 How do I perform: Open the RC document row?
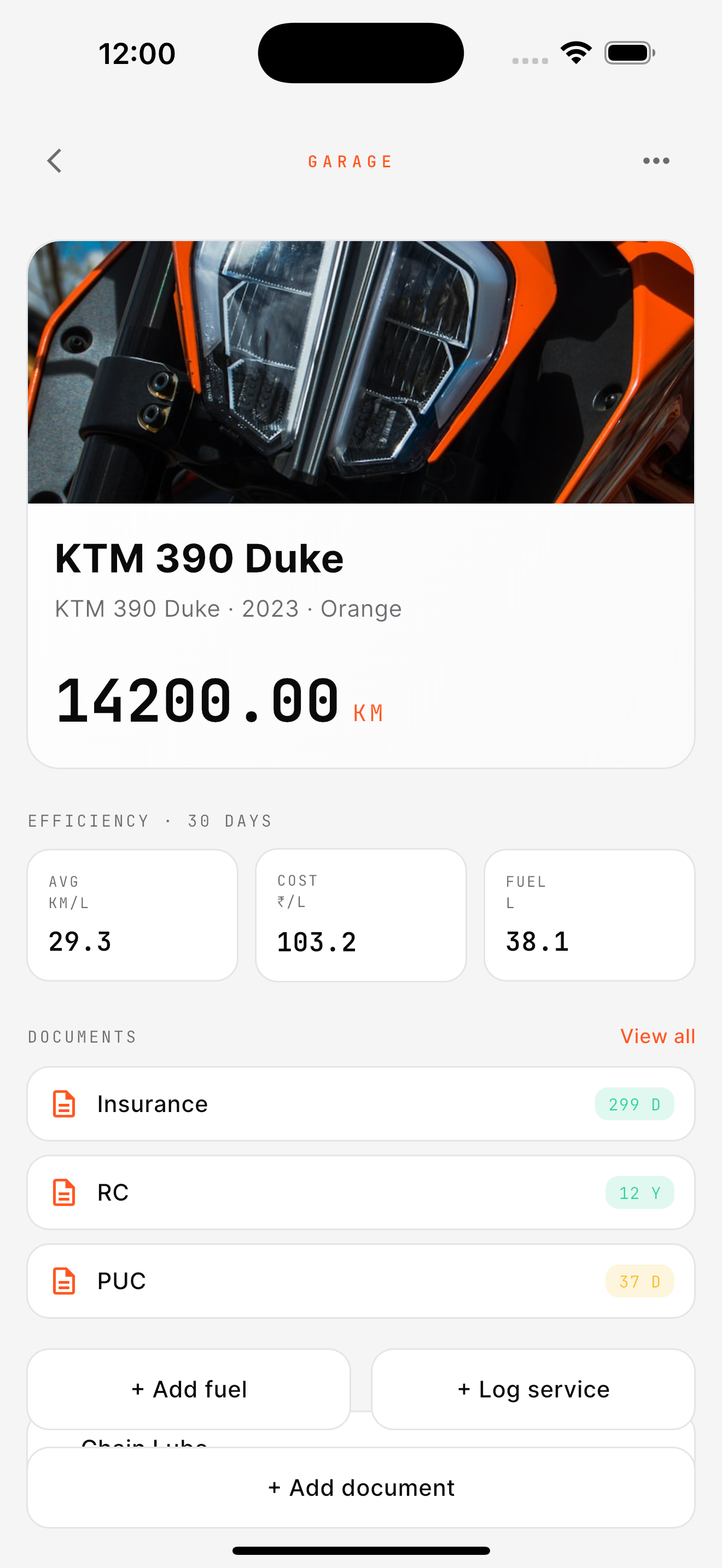(x=361, y=1192)
